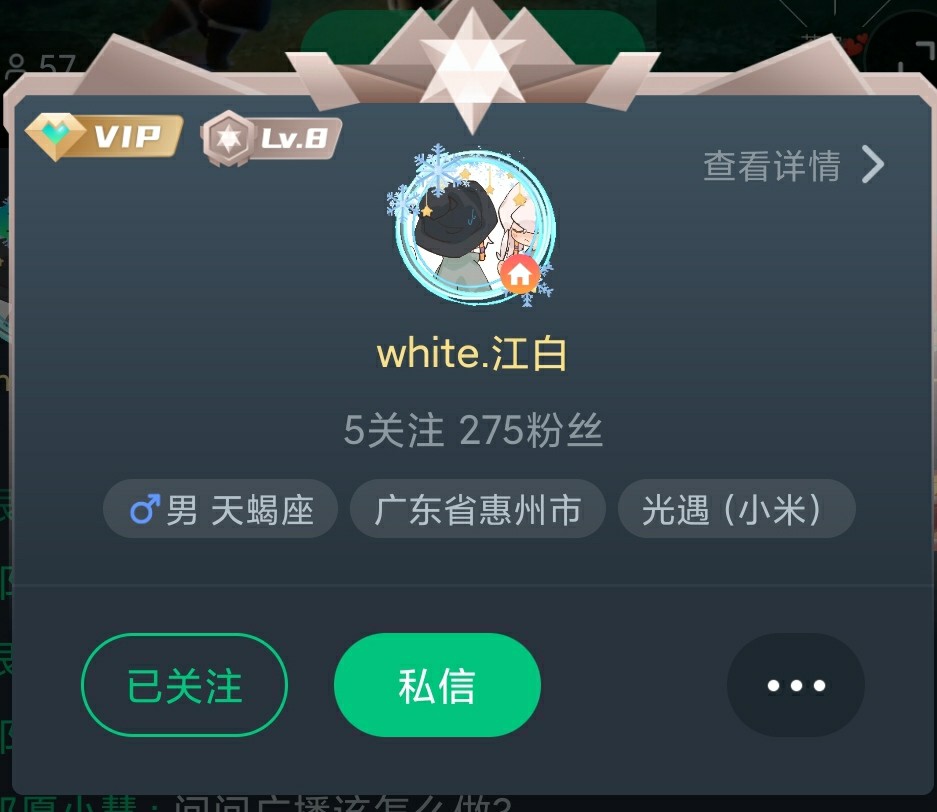The width and height of the screenshot is (937, 812).
Task: Open 查看详情 to view profile details
Action: (793, 166)
